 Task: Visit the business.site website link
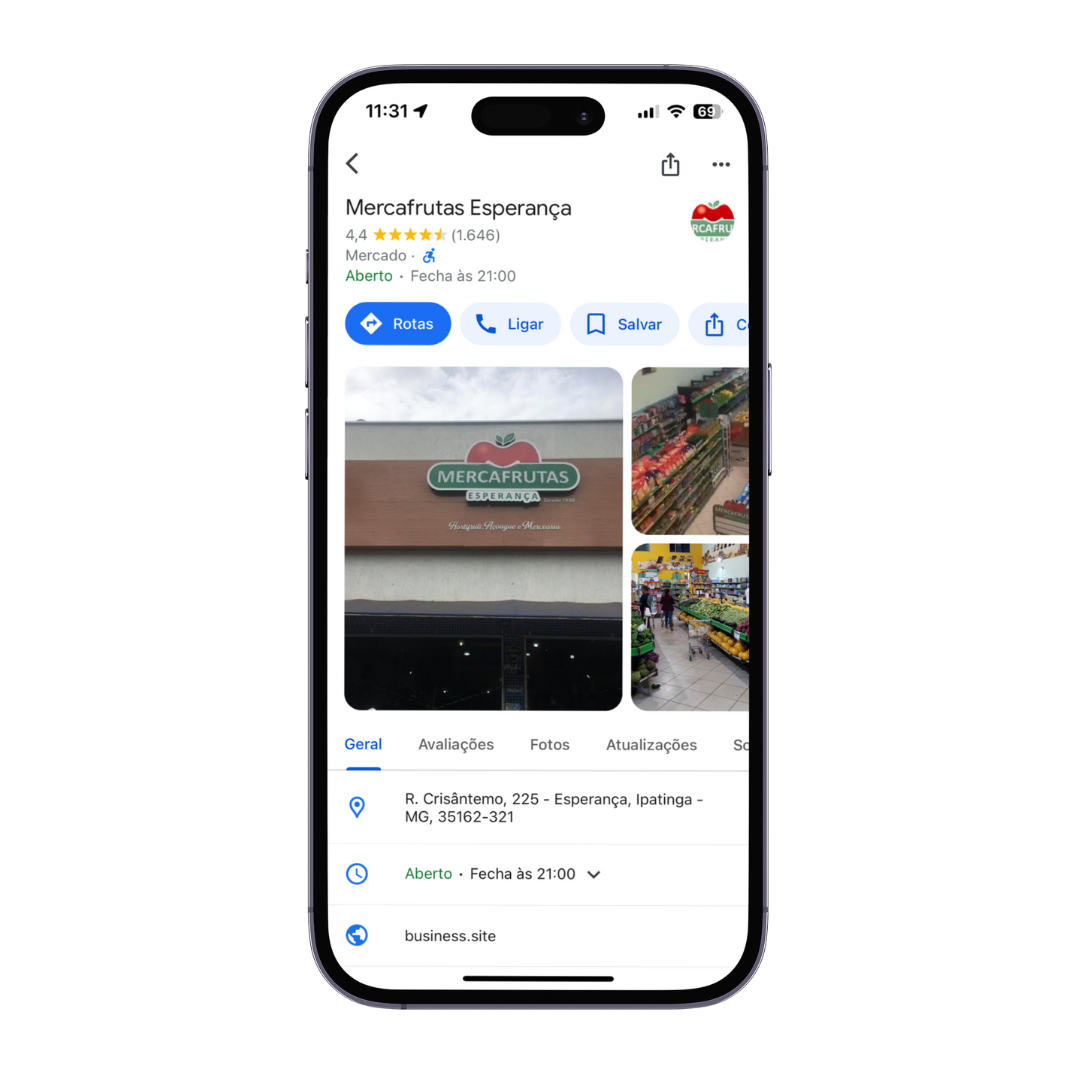coord(450,936)
